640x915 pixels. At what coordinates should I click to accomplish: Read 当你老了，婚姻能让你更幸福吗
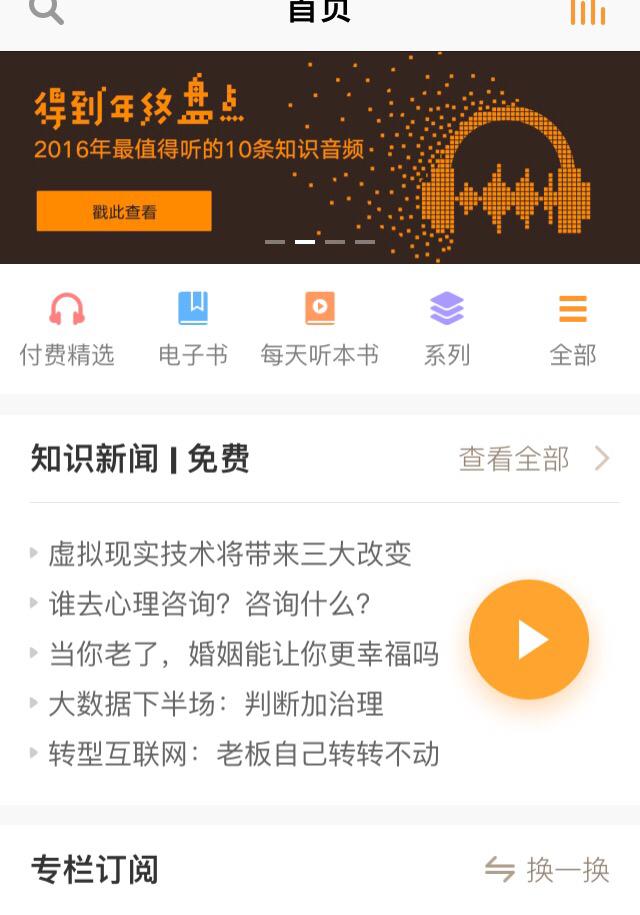click(x=244, y=654)
